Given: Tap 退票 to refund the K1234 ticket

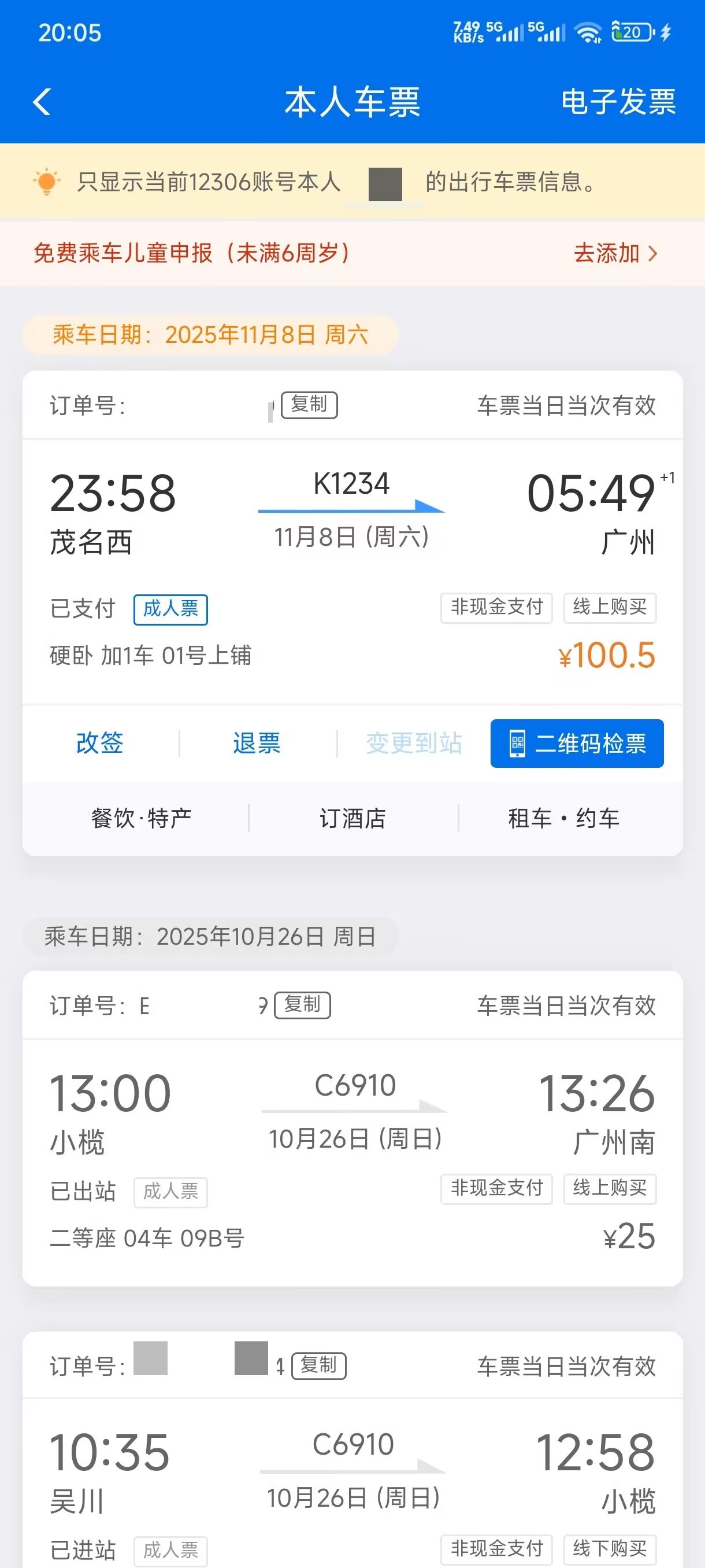Looking at the screenshot, I should pyautogui.click(x=257, y=743).
